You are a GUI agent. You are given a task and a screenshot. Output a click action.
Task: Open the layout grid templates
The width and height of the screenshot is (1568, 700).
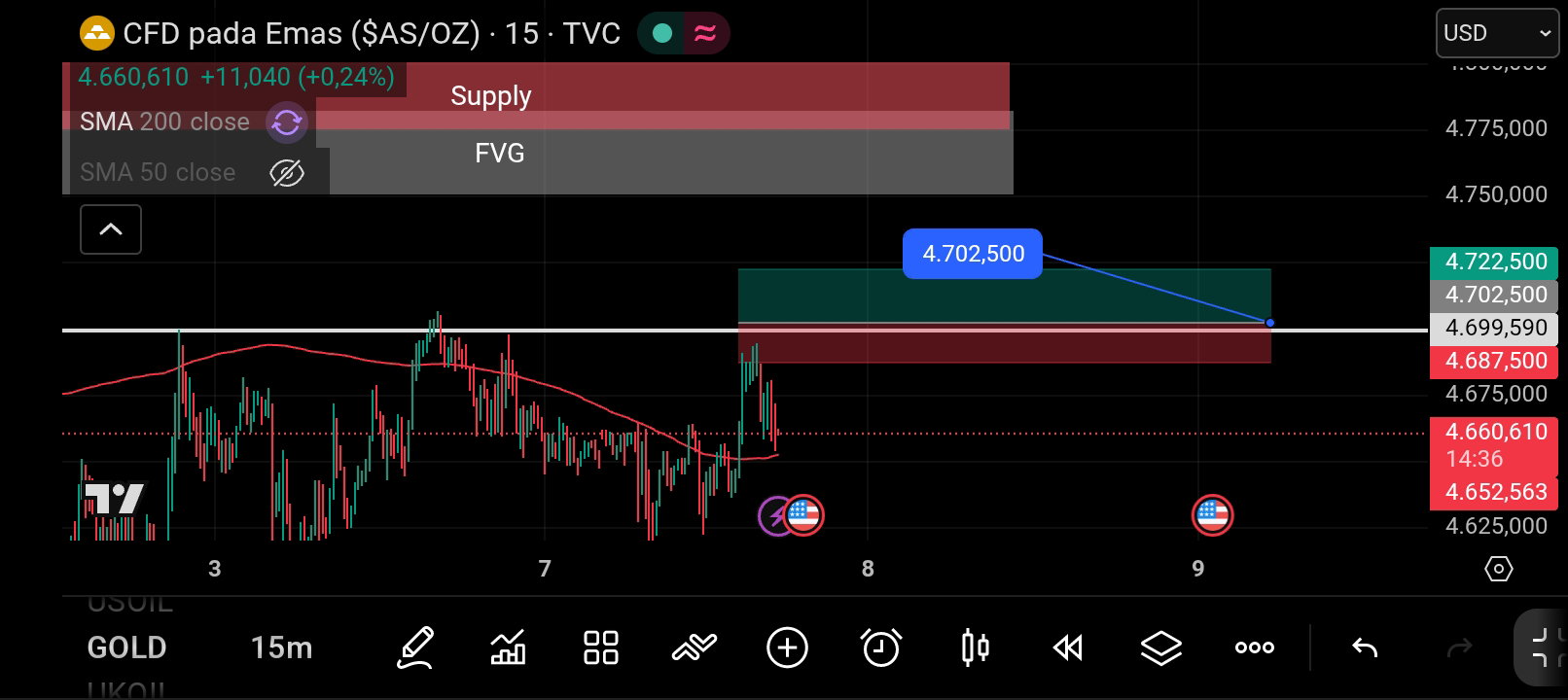coord(601,647)
